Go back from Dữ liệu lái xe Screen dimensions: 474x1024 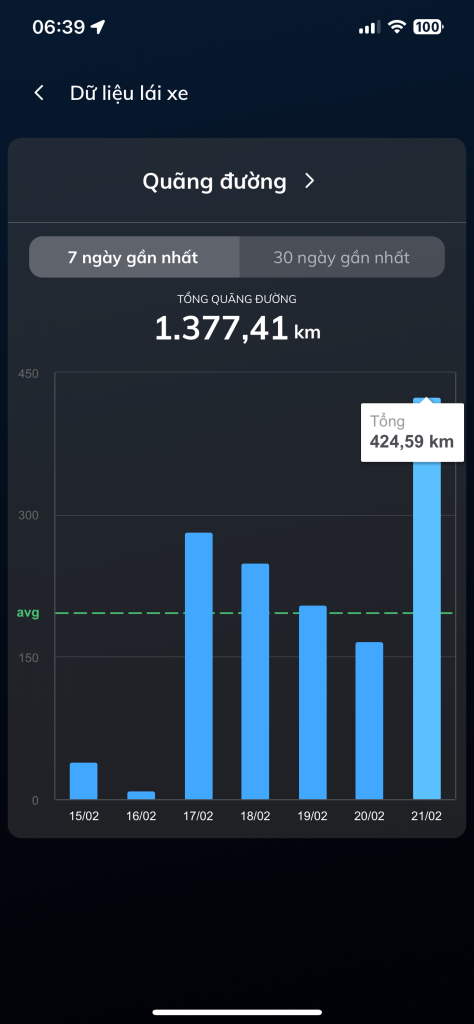coord(39,93)
